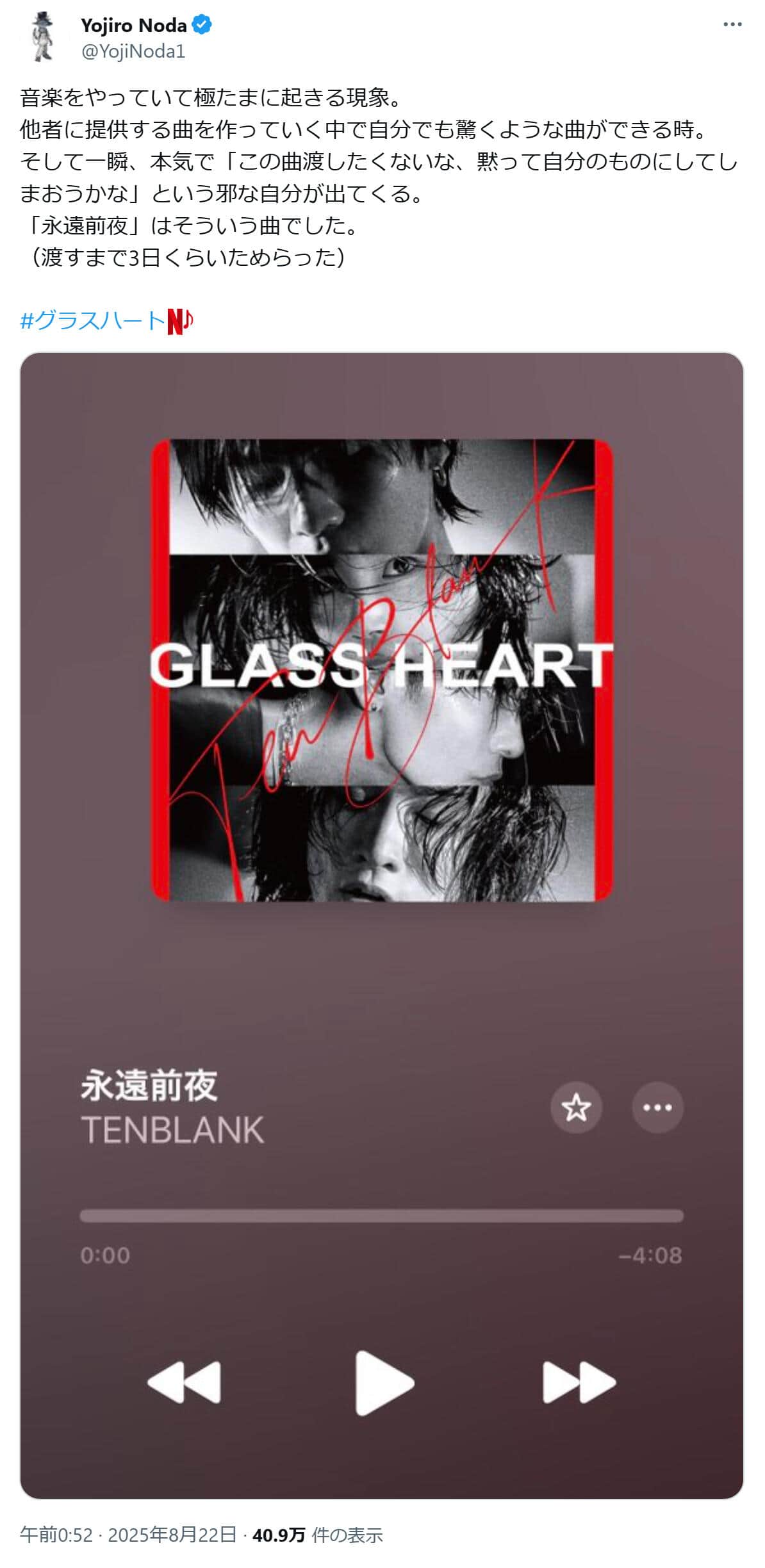Open Yojiro Noda's profile avatar

pos(42,38)
